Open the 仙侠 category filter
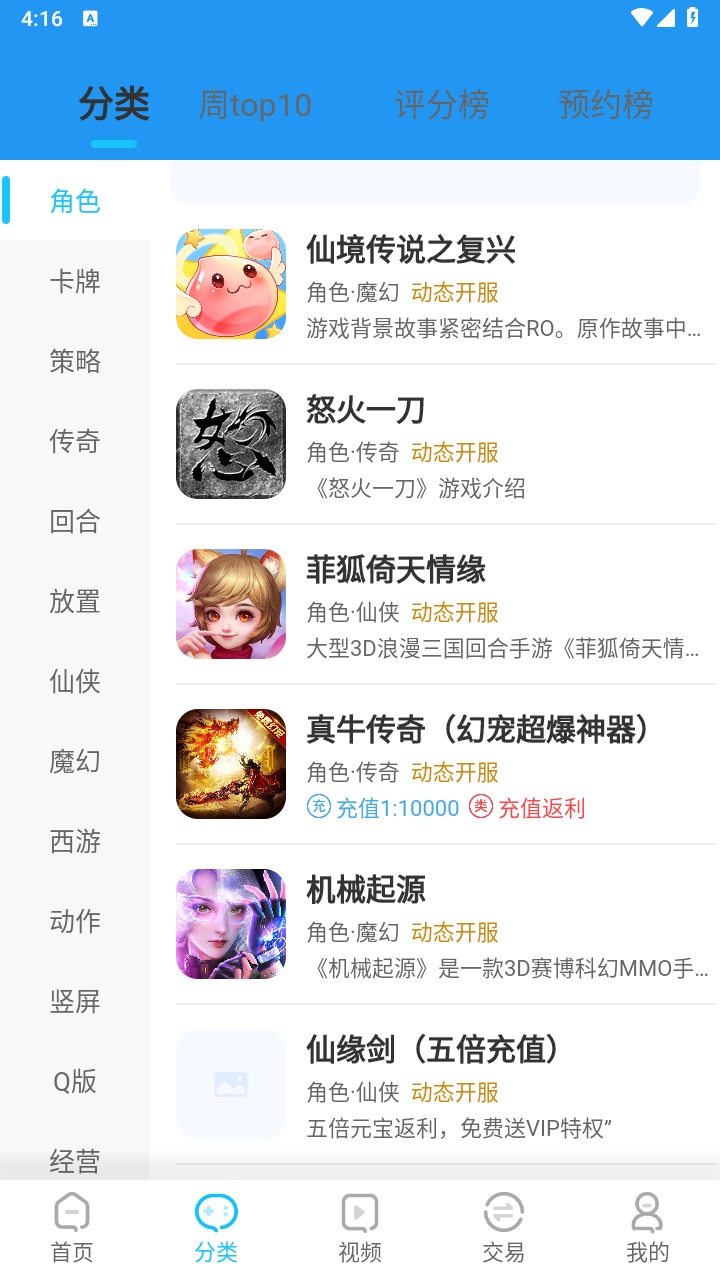Screen dimensions: 720x1280 (x=75, y=681)
